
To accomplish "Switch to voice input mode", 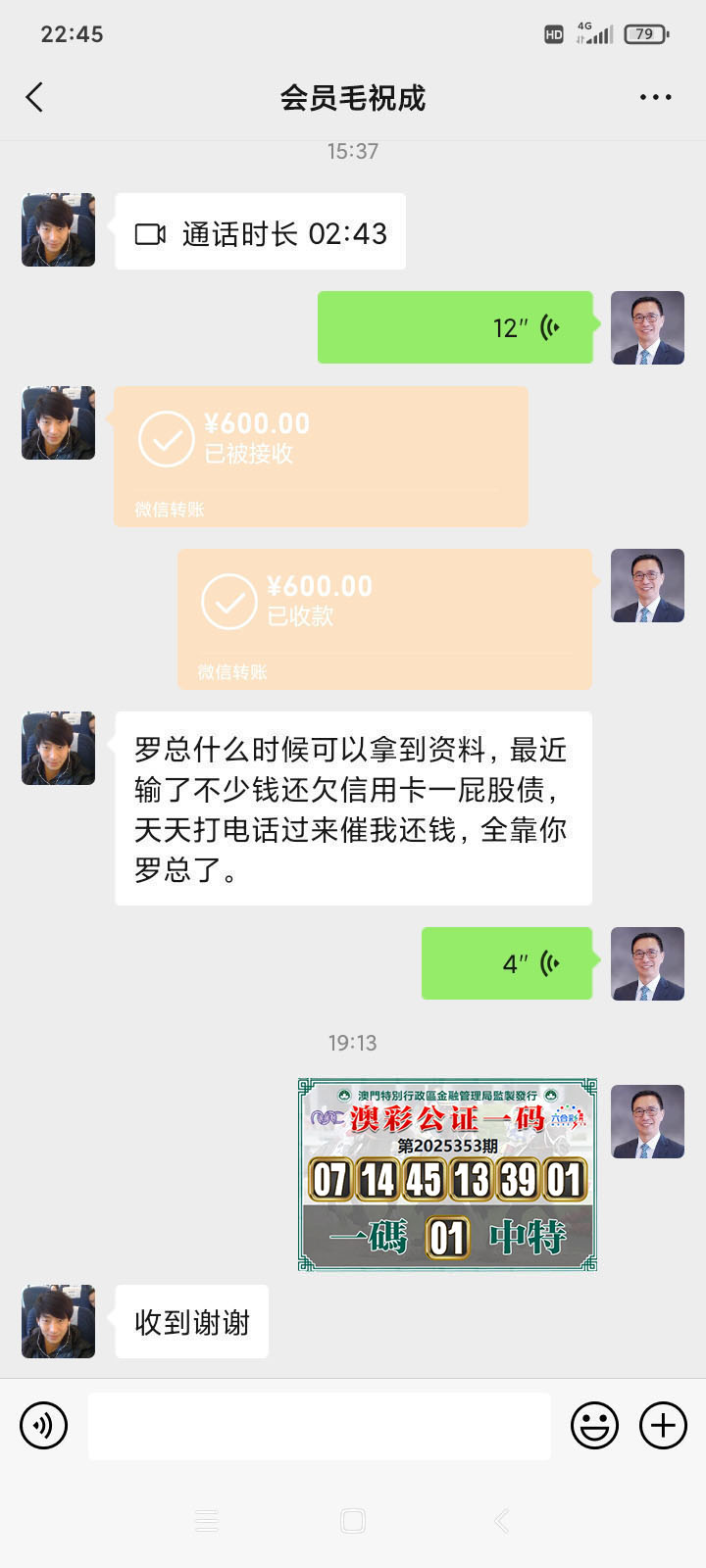I will click(x=44, y=1425).
